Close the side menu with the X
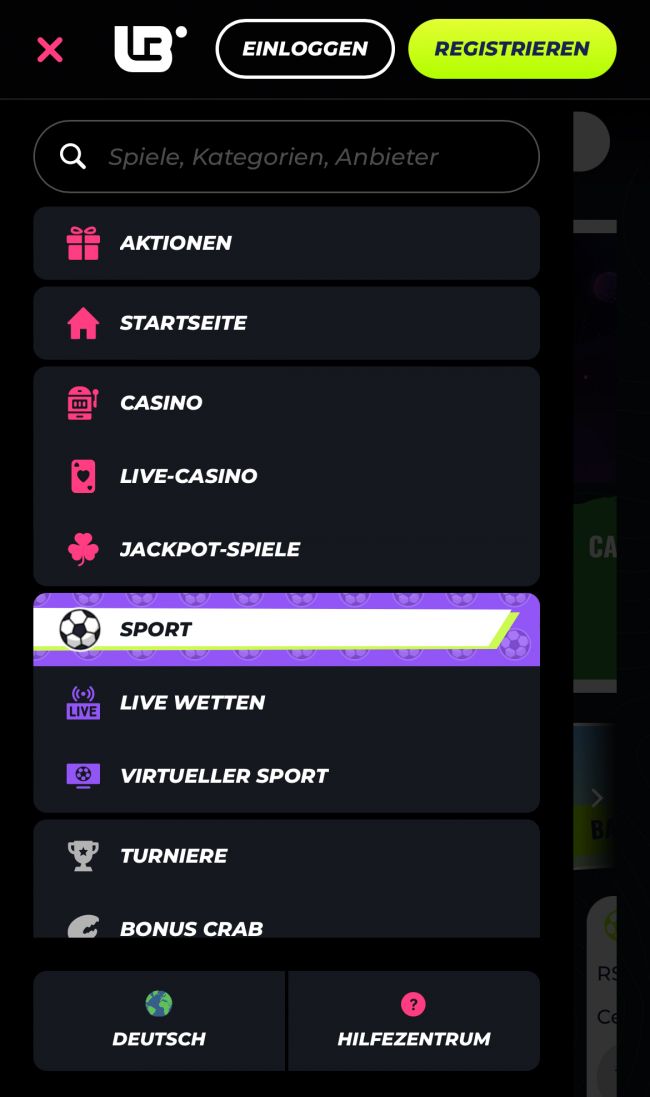Viewport: 650px width, 1097px height. (x=50, y=49)
